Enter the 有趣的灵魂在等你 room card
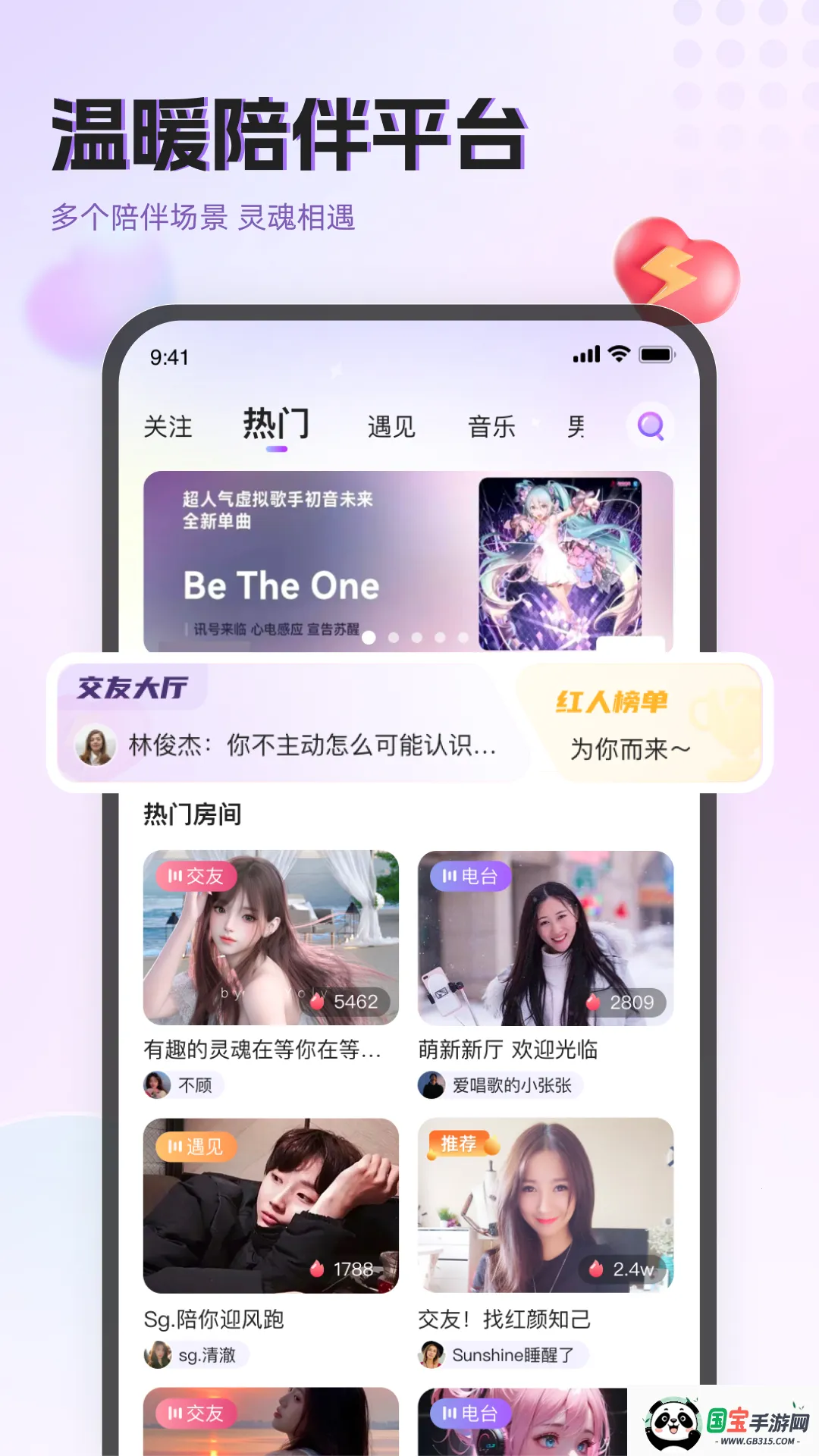819x1456 pixels. 269,940
